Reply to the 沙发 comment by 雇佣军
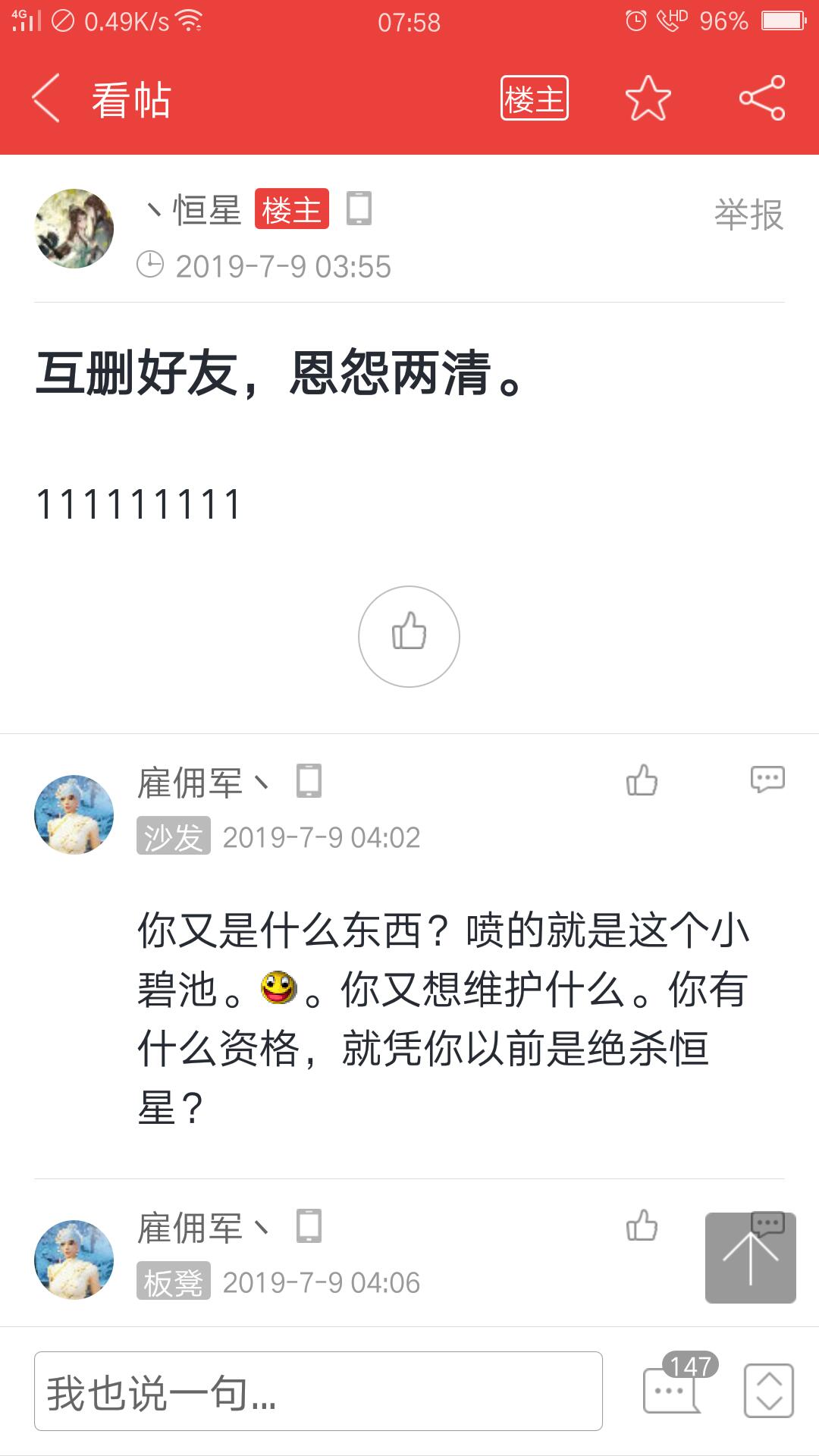Viewport: 819px width, 1456px height. (767, 780)
